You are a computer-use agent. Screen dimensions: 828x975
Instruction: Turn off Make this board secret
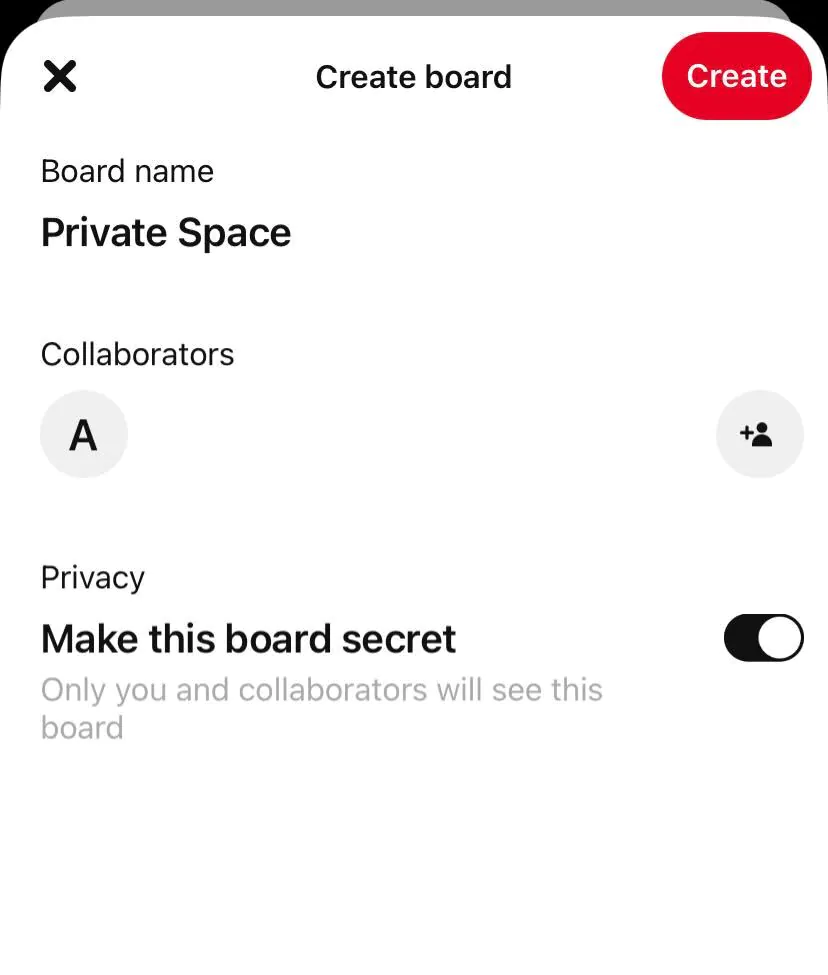point(763,638)
